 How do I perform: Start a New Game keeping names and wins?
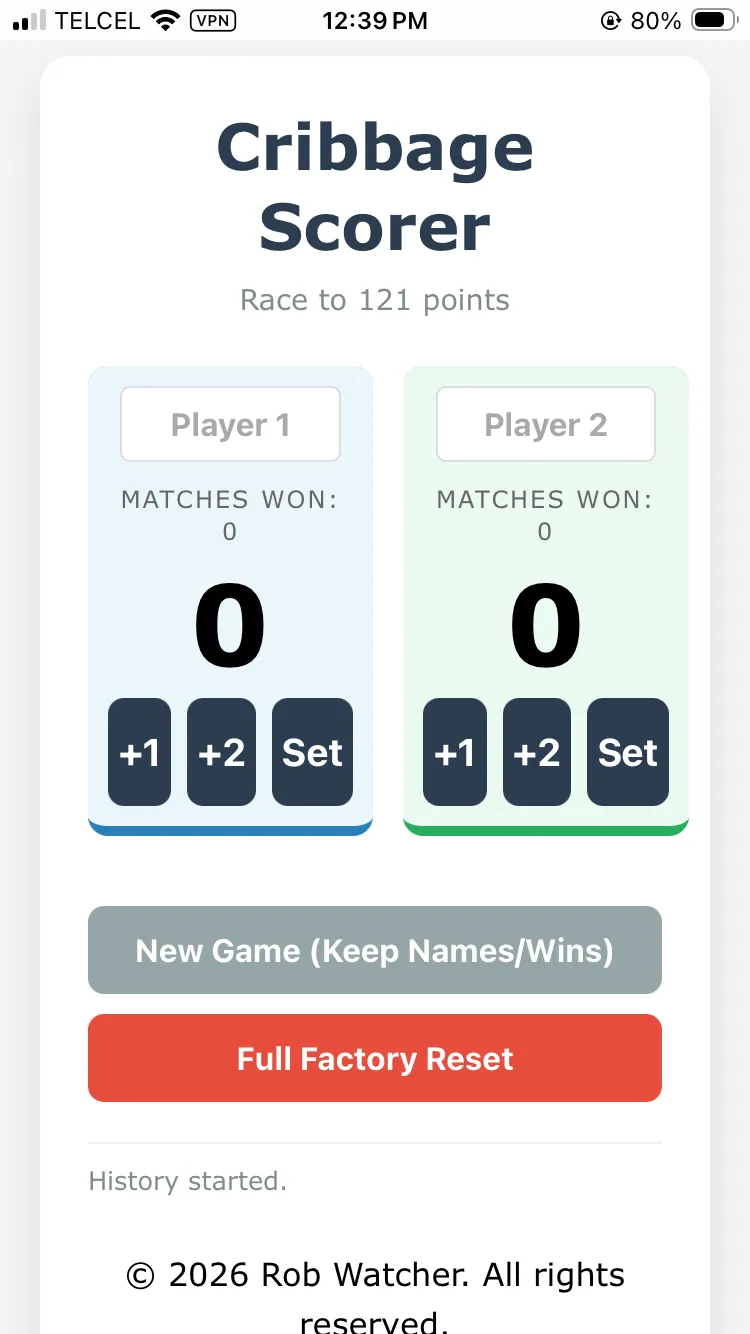click(375, 950)
